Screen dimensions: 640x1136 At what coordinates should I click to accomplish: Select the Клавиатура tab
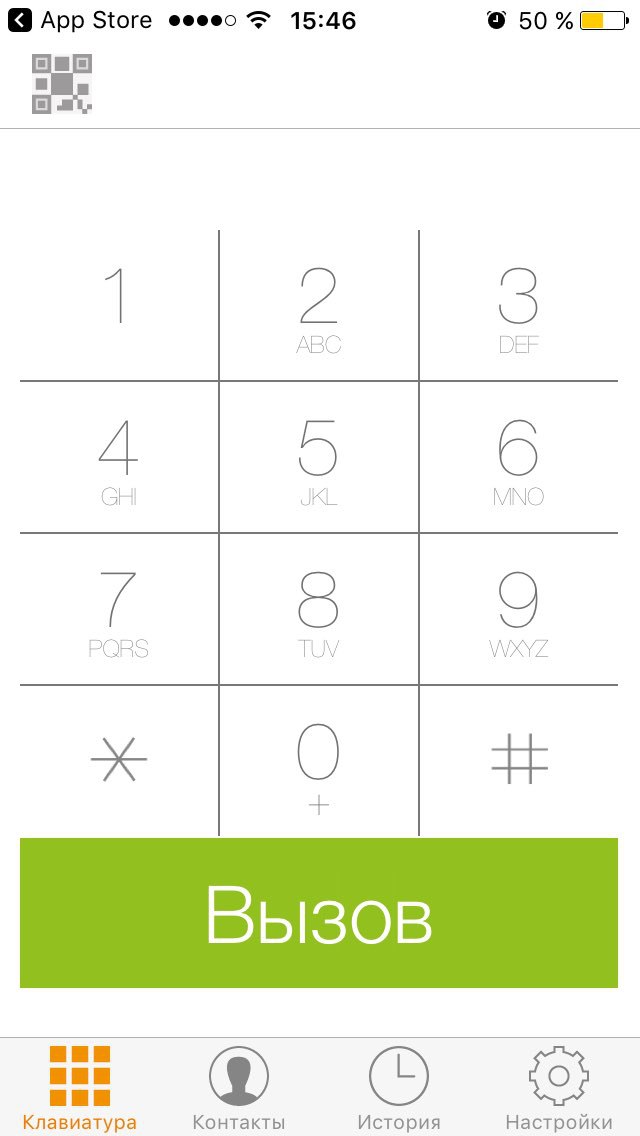[80, 1088]
